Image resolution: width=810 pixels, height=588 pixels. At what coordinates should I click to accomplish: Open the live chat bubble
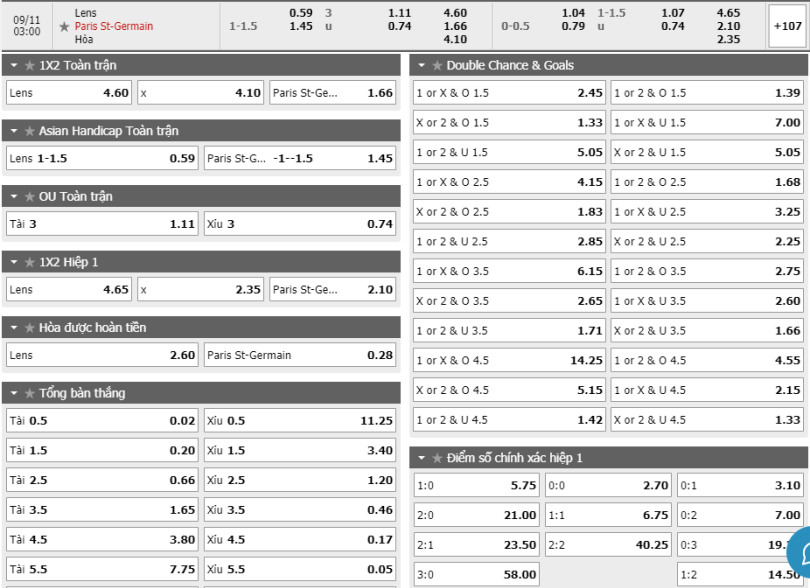click(x=800, y=553)
